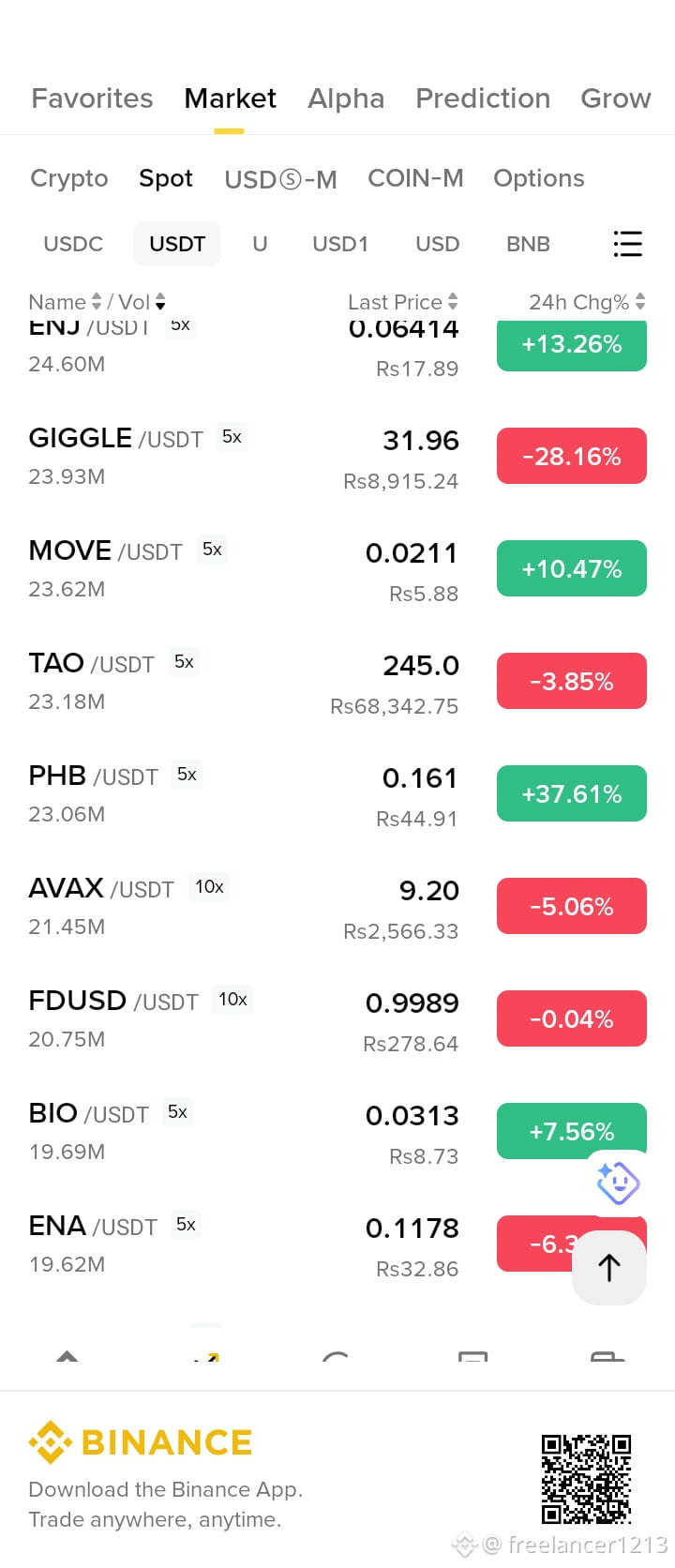The image size is (675, 1568).
Task: Open the TAO/USDT pair
Action: click(x=337, y=682)
